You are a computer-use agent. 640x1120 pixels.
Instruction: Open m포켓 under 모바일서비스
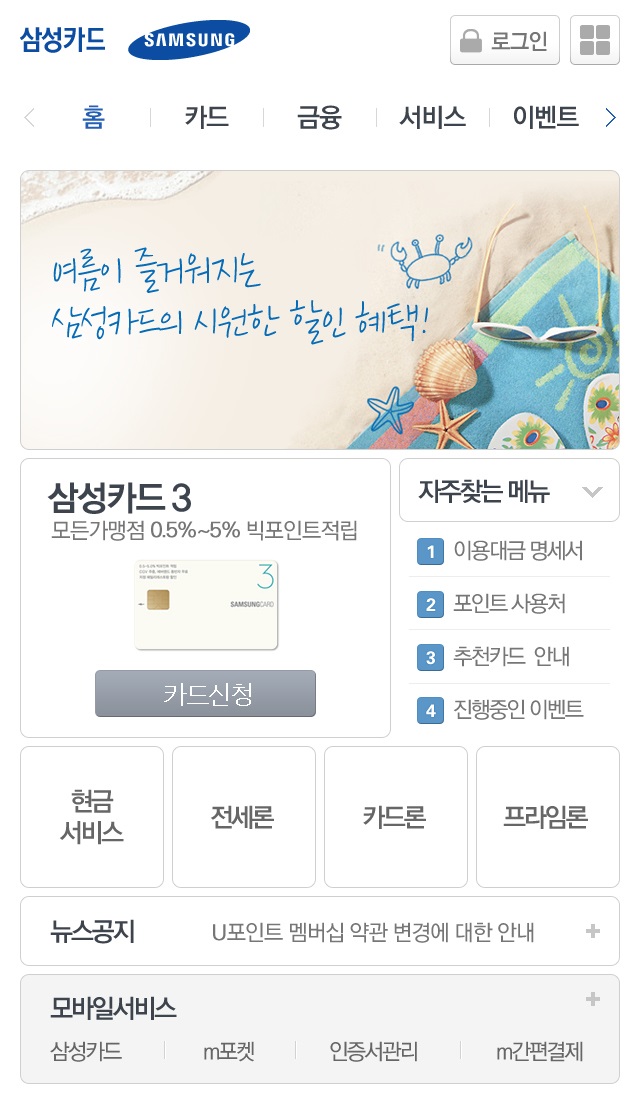[229, 1051]
